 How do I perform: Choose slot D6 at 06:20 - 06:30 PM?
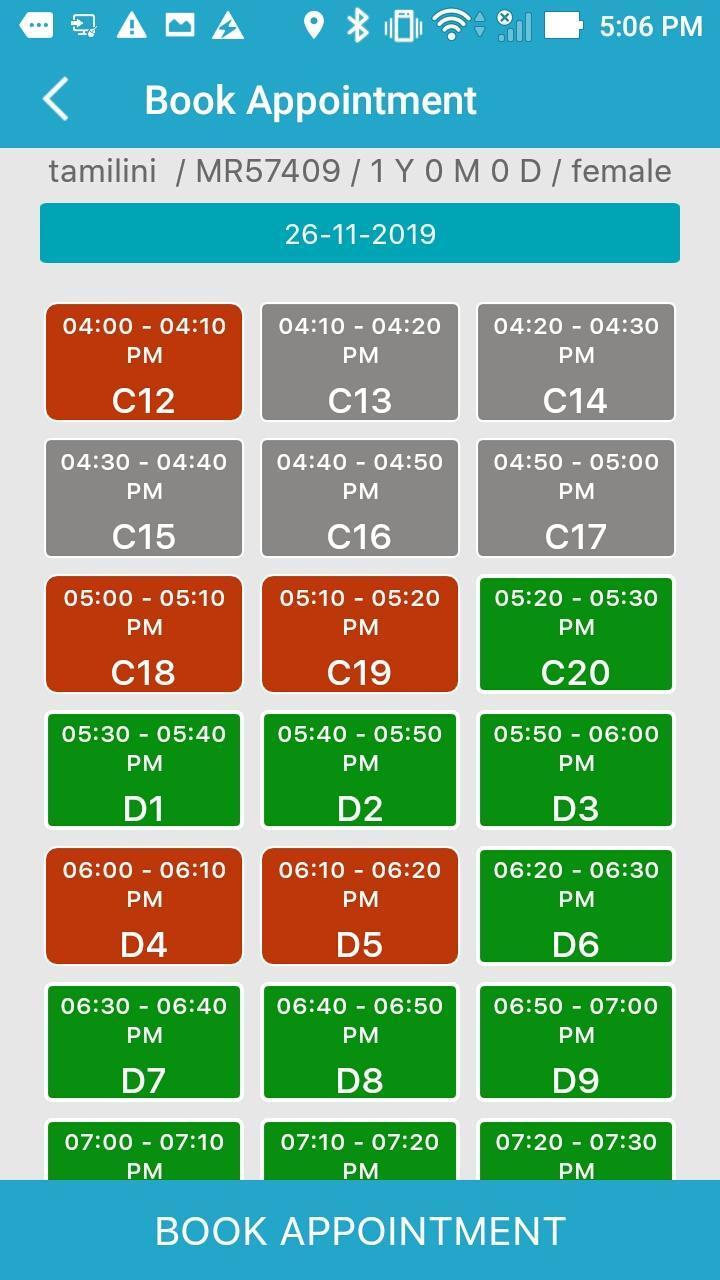coord(576,906)
